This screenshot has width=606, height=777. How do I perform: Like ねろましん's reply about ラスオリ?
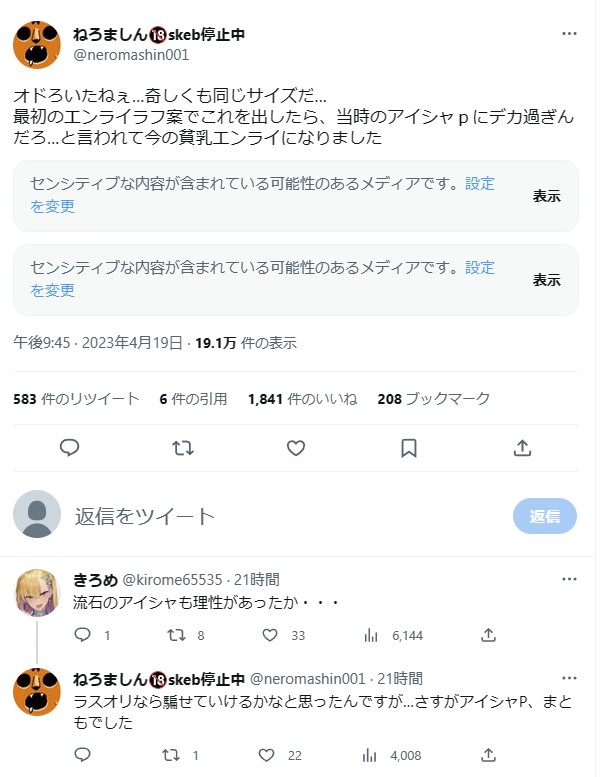pos(267,756)
